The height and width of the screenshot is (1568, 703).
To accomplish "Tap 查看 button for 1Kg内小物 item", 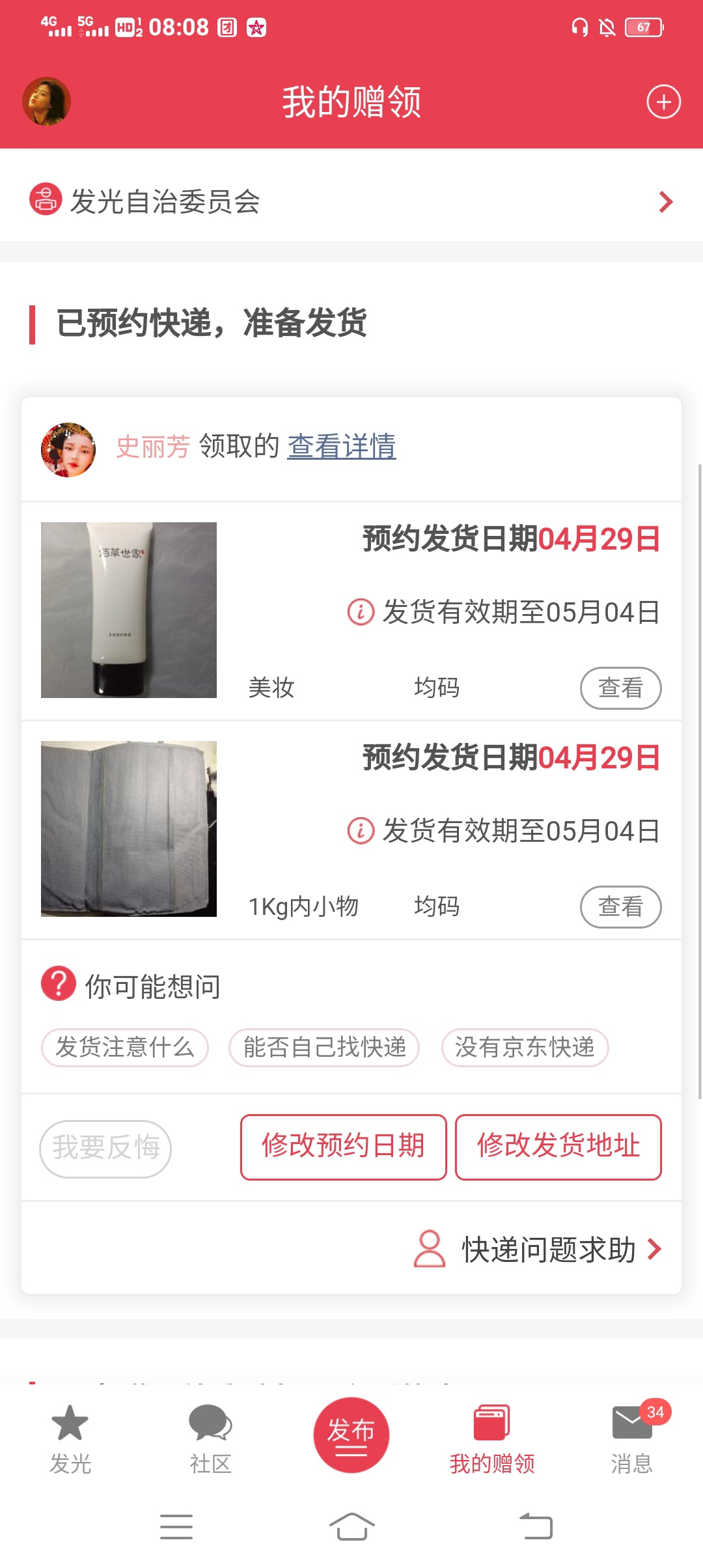I will pos(620,906).
